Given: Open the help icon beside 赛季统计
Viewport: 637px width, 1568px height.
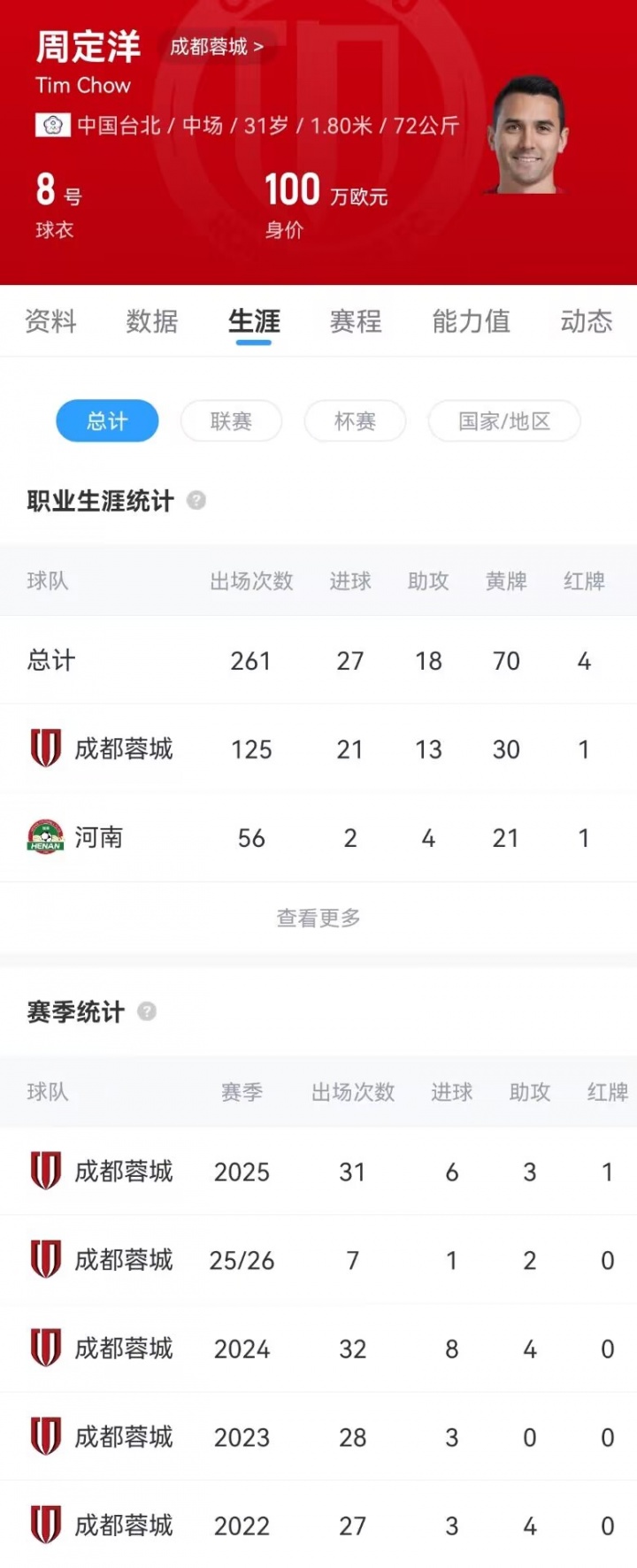Looking at the screenshot, I should point(149,1011).
